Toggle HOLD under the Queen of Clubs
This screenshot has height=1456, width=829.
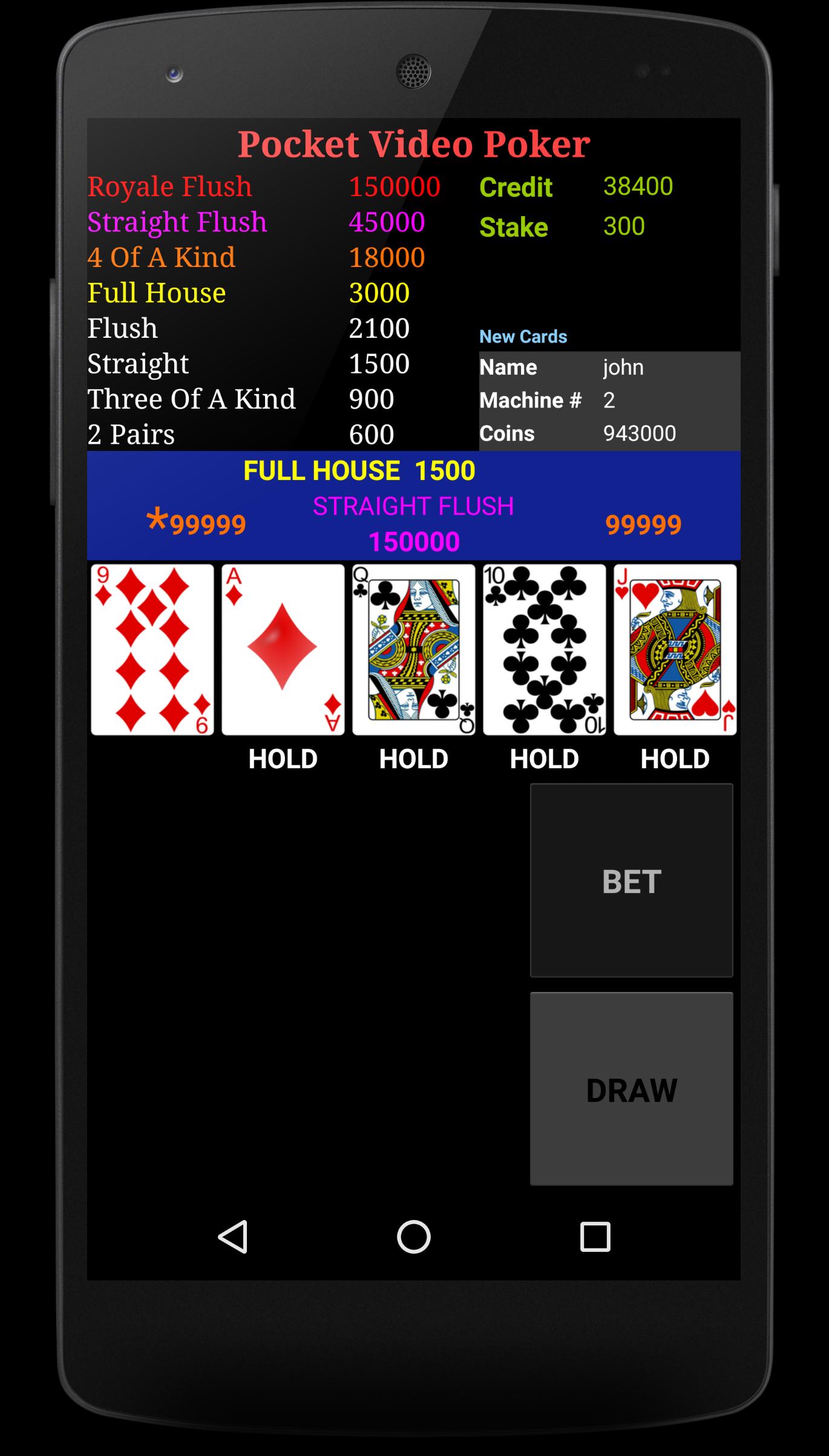413,757
